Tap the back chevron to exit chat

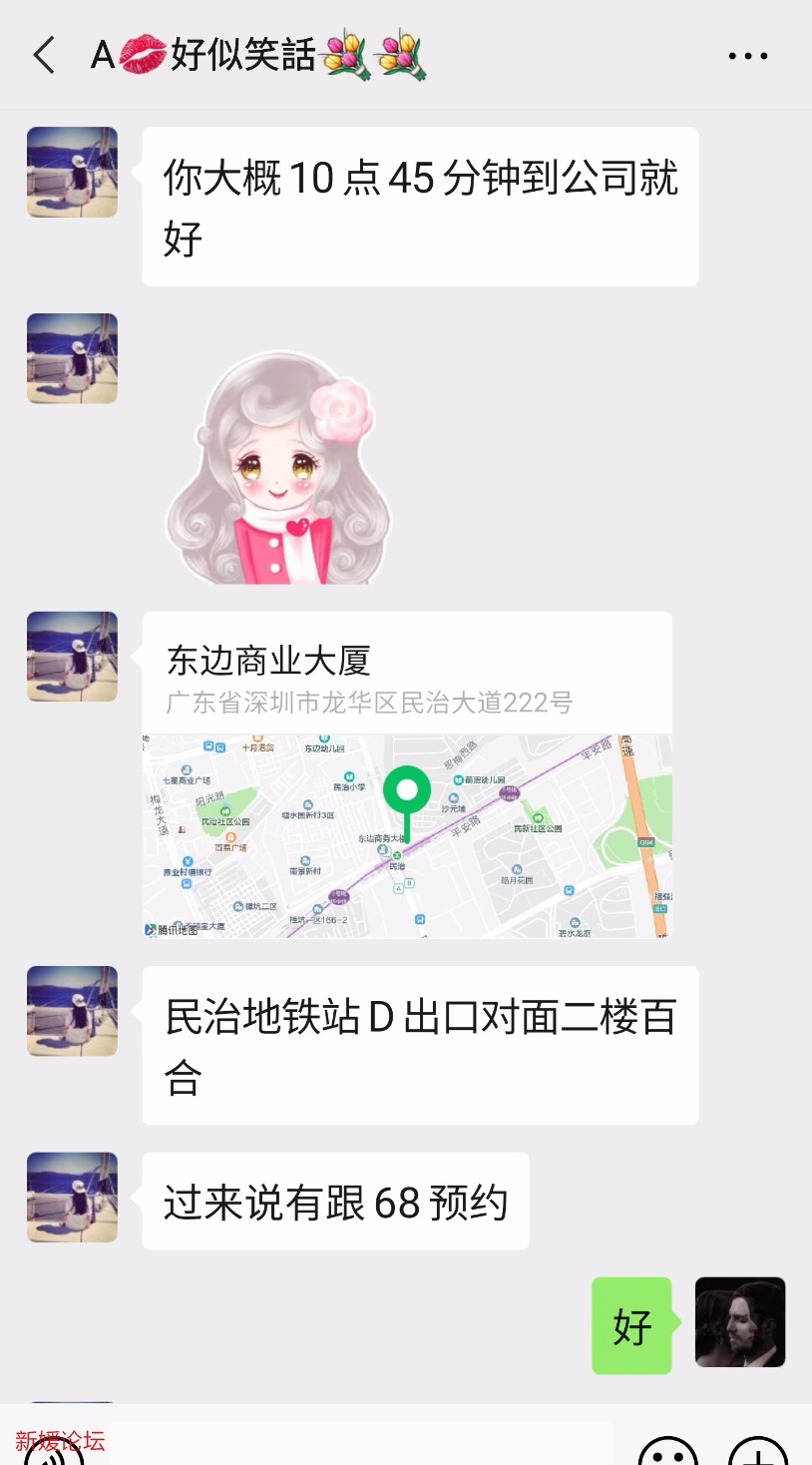(x=42, y=57)
